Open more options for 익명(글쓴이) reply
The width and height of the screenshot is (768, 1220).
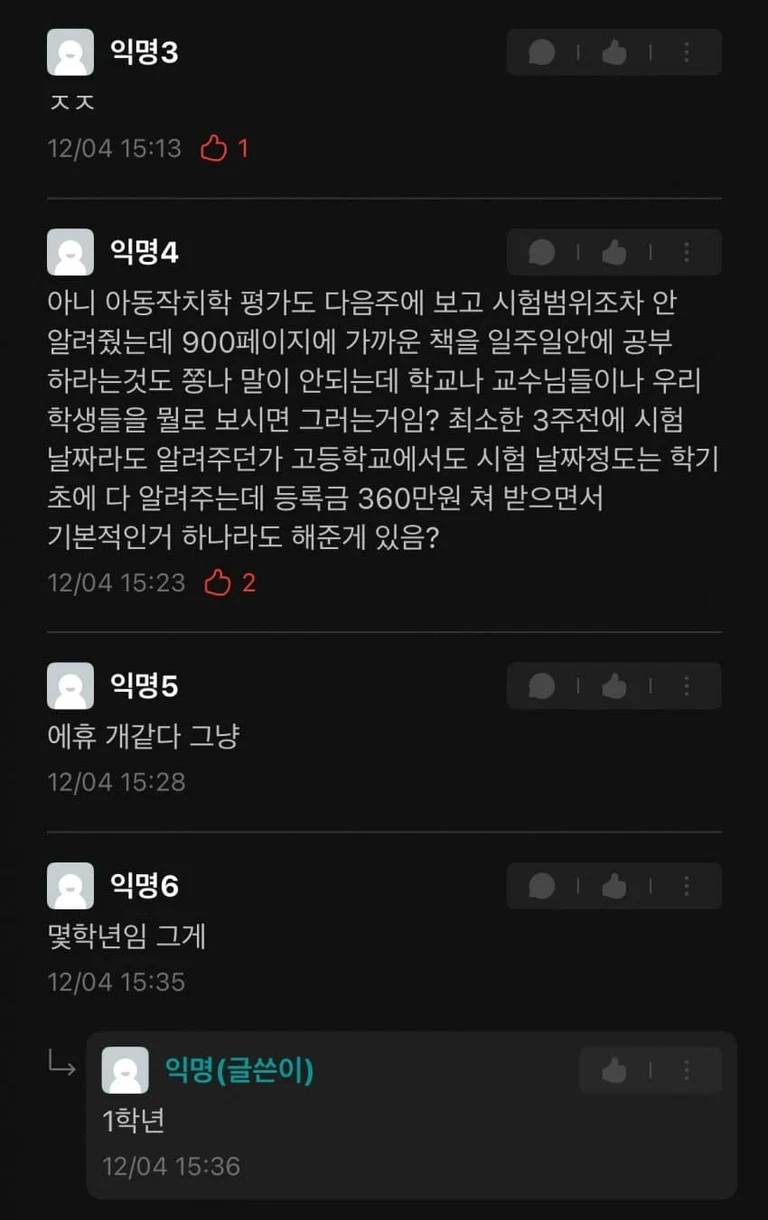click(687, 1071)
